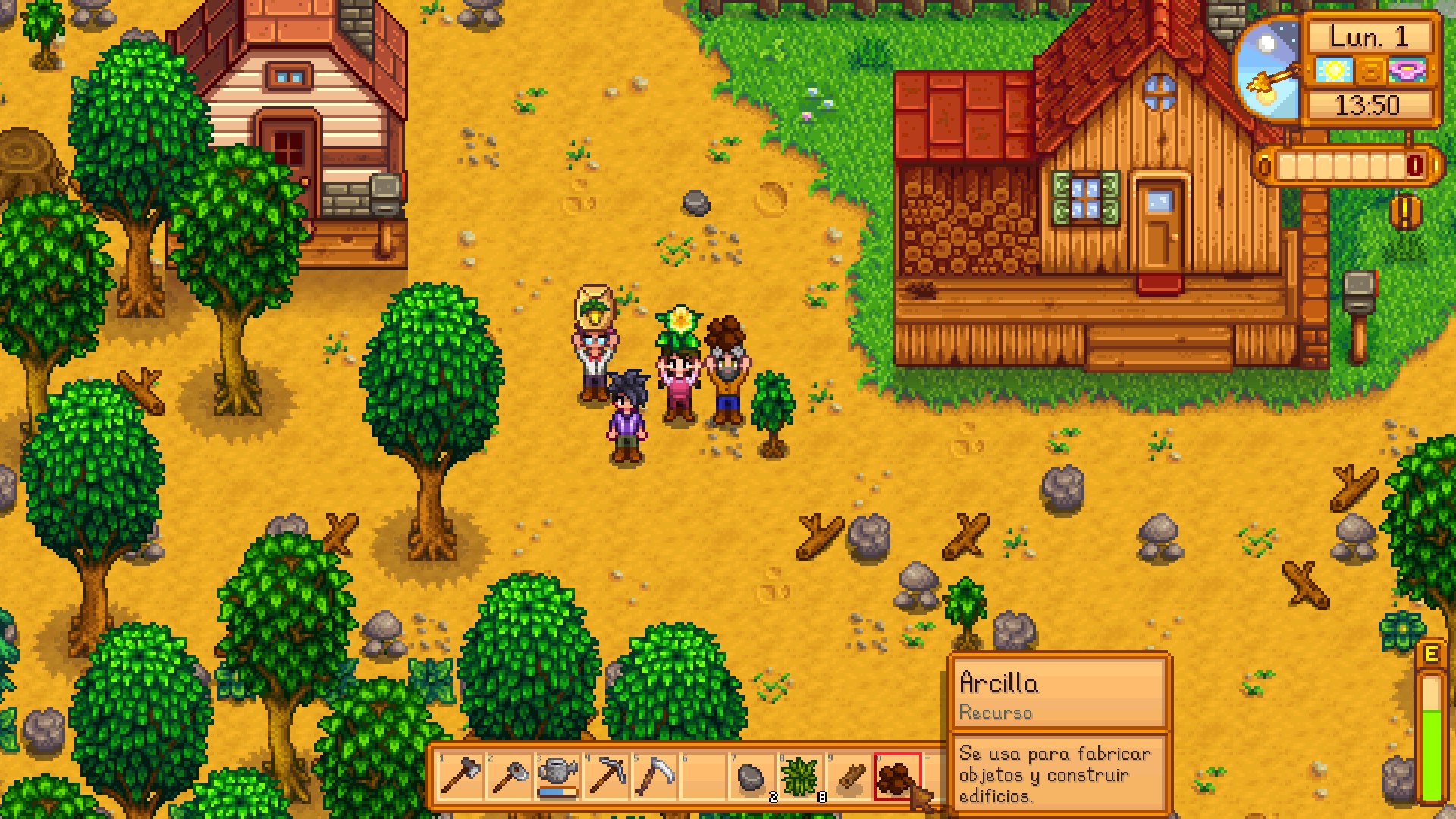1456x819 pixels.
Task: Select the wood item slot
Action: (849, 777)
